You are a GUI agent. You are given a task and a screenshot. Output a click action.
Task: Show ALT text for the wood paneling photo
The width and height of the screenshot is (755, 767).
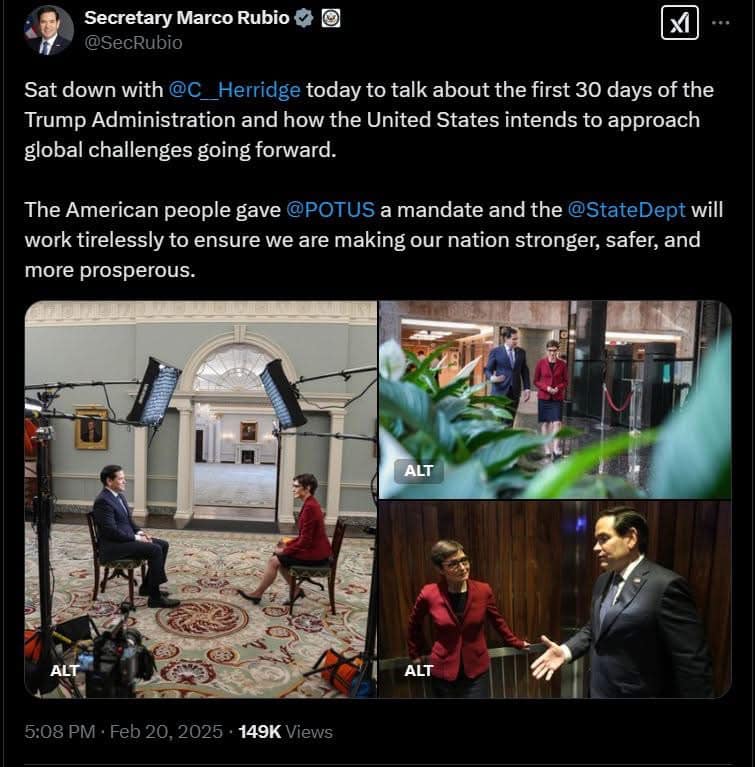[419, 670]
